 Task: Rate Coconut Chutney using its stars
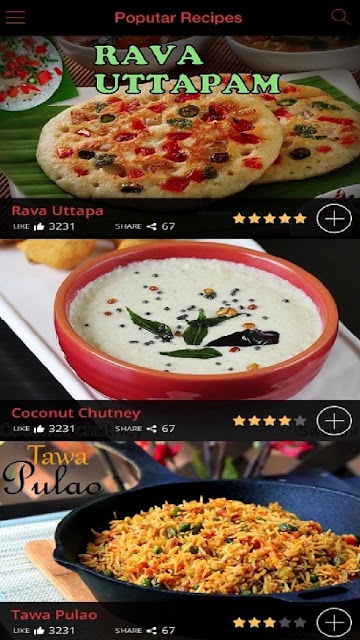[x=269, y=421]
